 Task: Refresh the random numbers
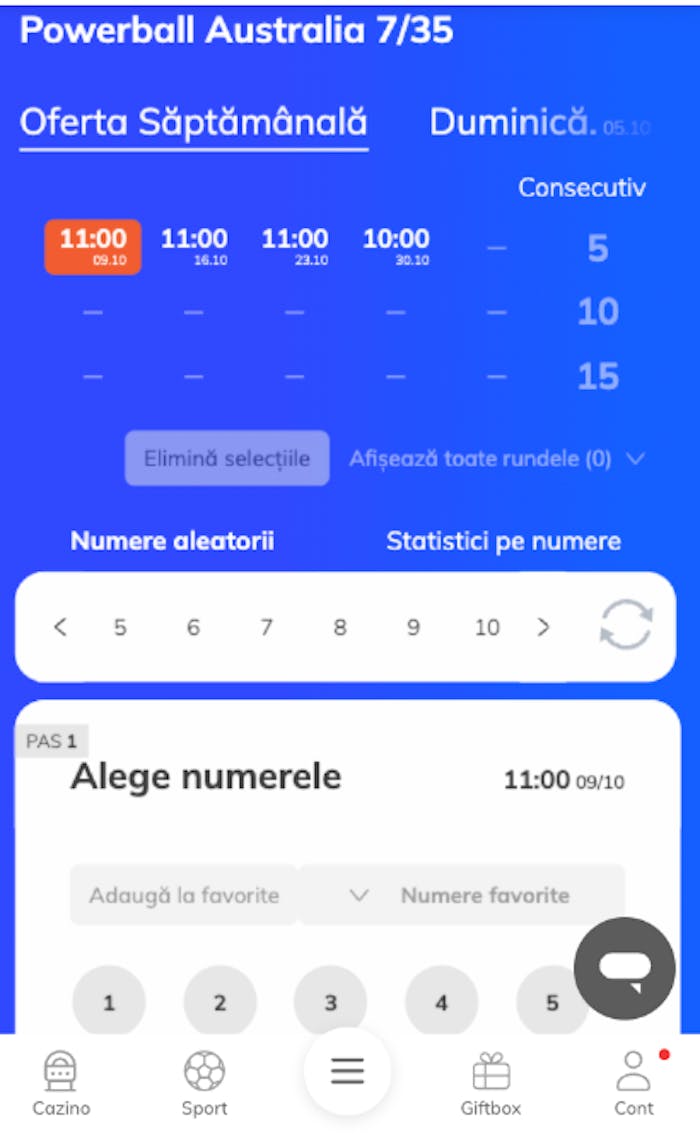pos(626,627)
